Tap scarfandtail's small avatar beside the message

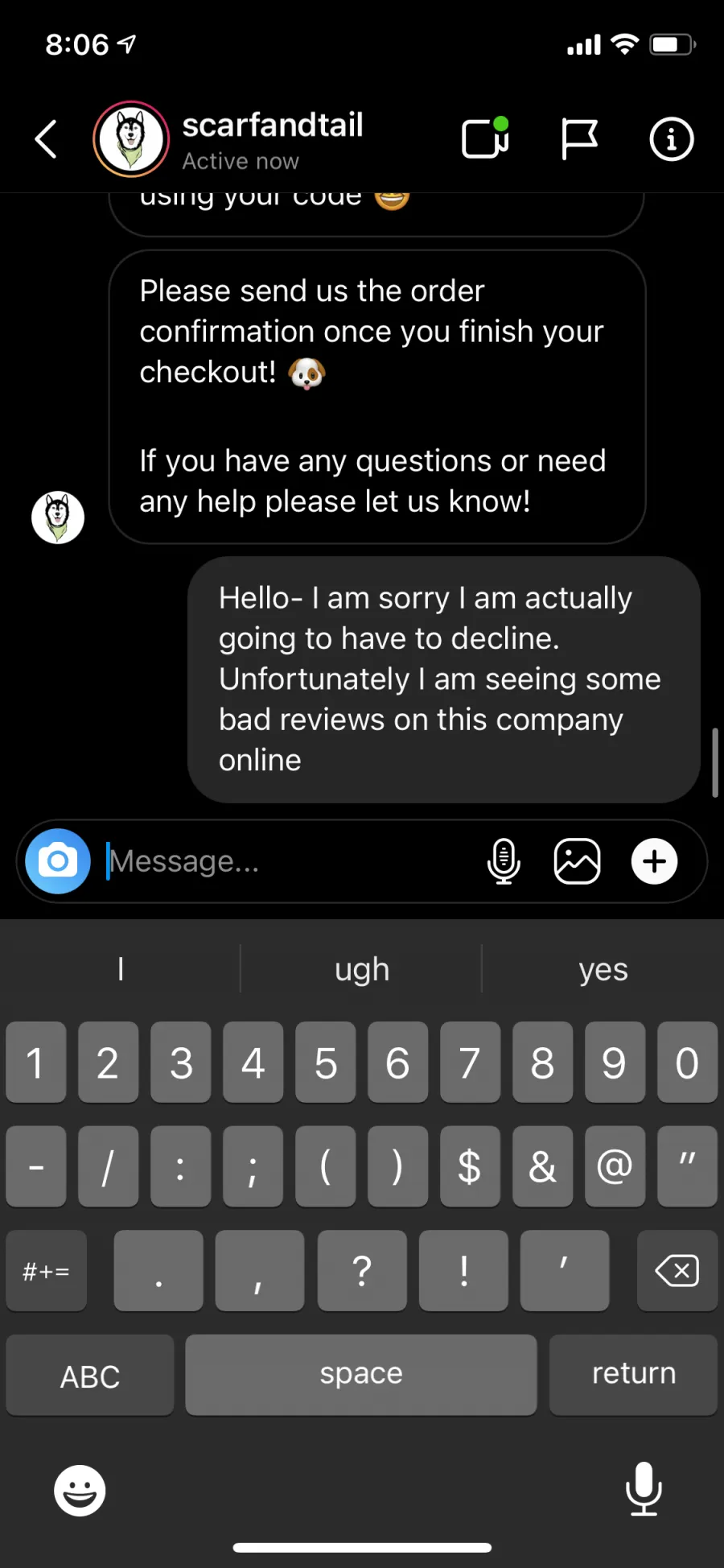coord(58,518)
